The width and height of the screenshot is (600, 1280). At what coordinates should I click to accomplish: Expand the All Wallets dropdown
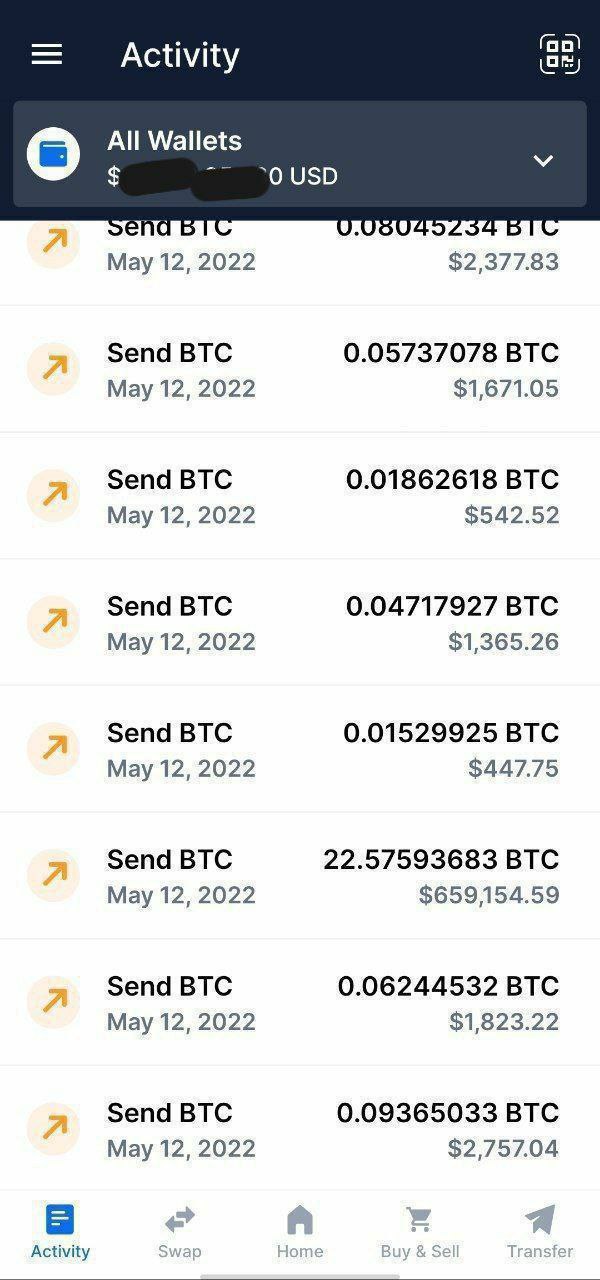point(543,160)
